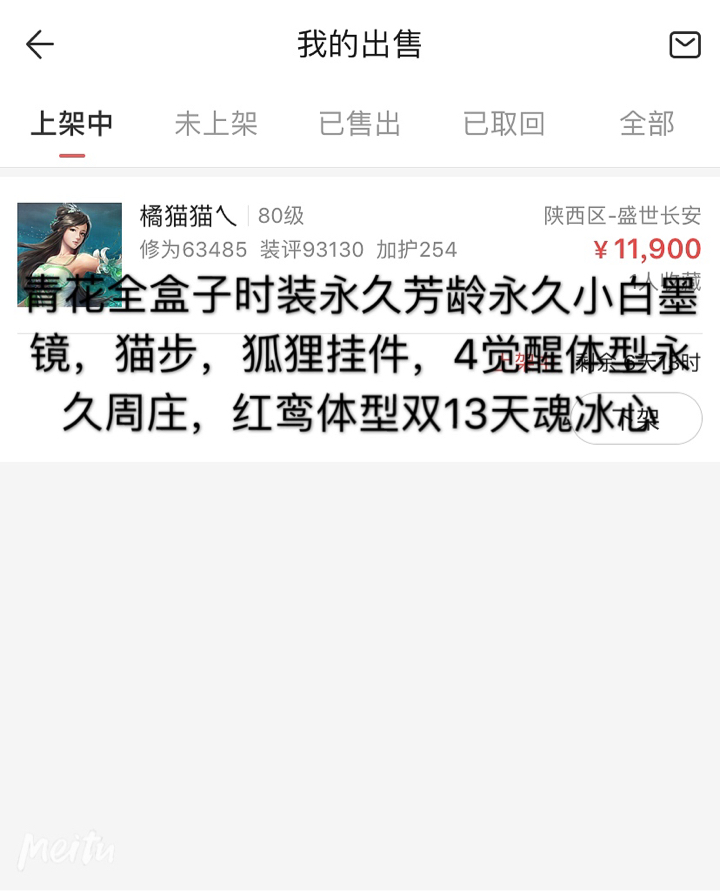The image size is (720, 891).
Task: Select the 上架中 tab
Action: pos(72,124)
